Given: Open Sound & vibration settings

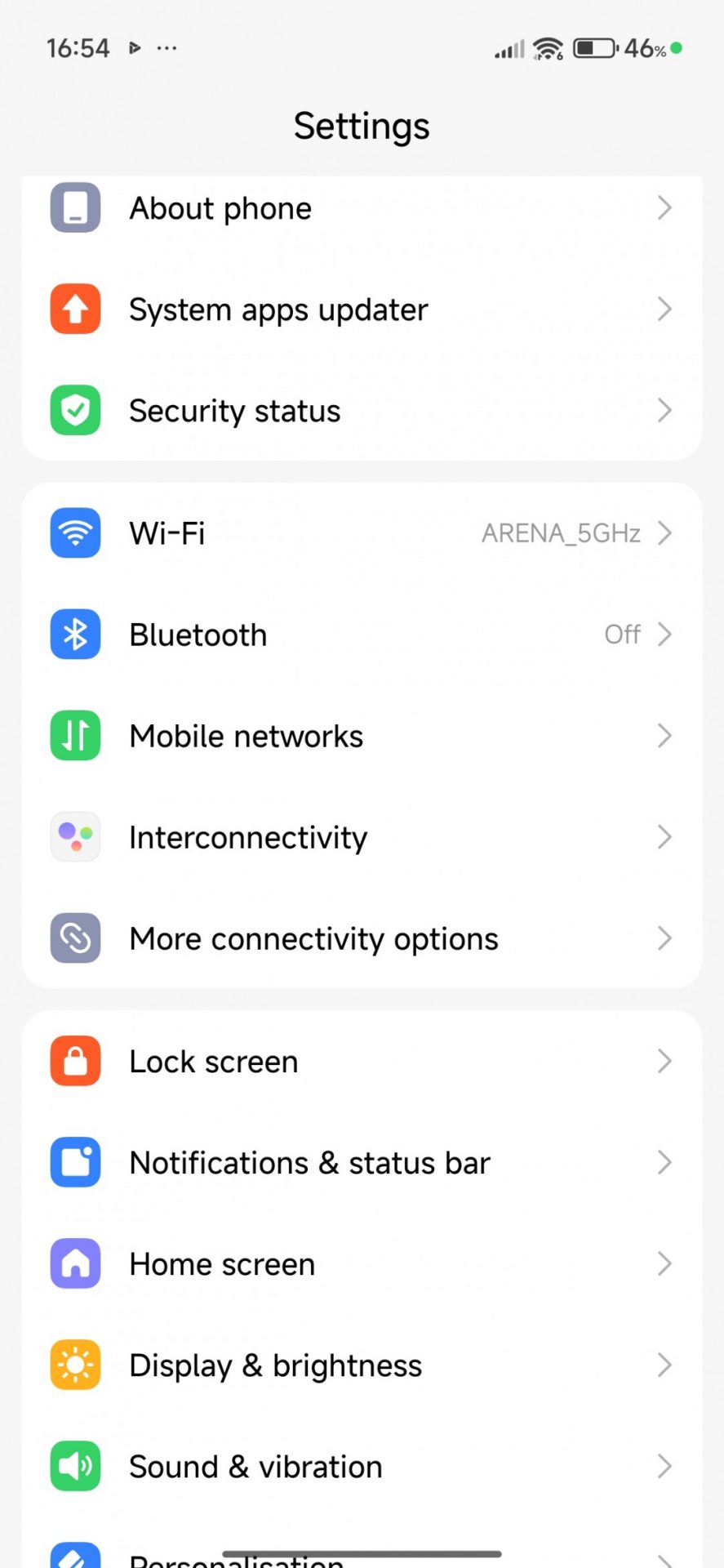Looking at the screenshot, I should 255,1467.
